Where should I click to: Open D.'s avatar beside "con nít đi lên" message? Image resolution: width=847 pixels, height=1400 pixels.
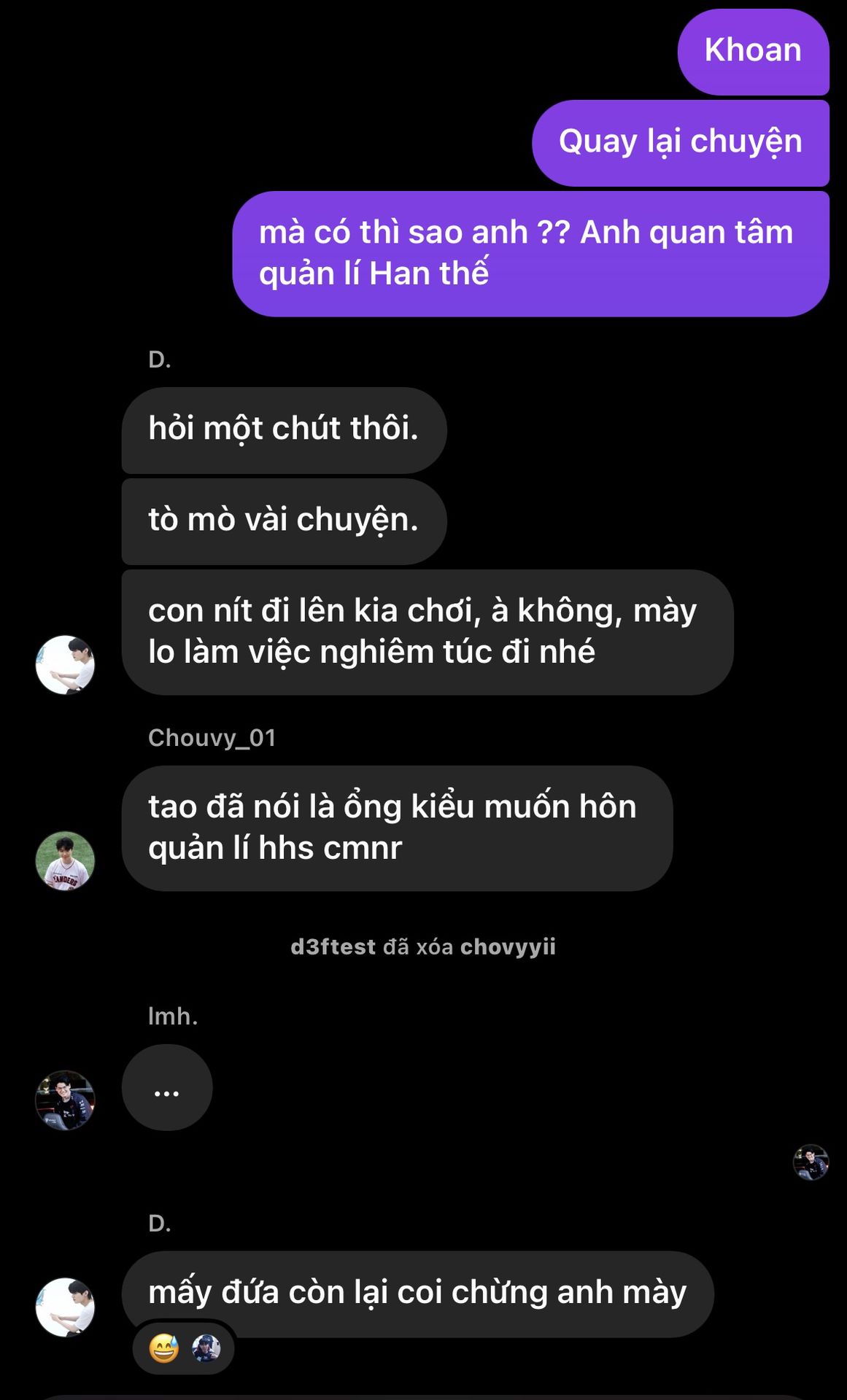coord(65,664)
